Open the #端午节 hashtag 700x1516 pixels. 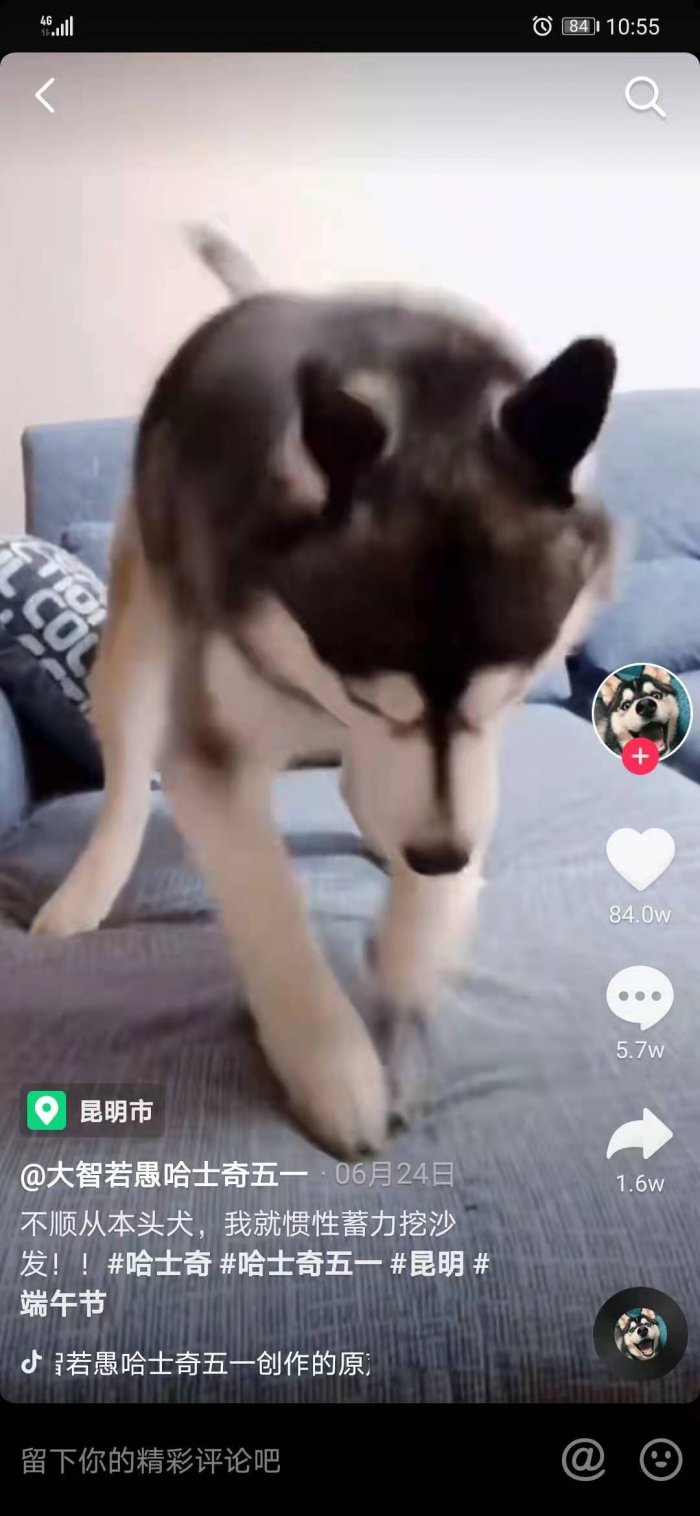click(x=62, y=1303)
